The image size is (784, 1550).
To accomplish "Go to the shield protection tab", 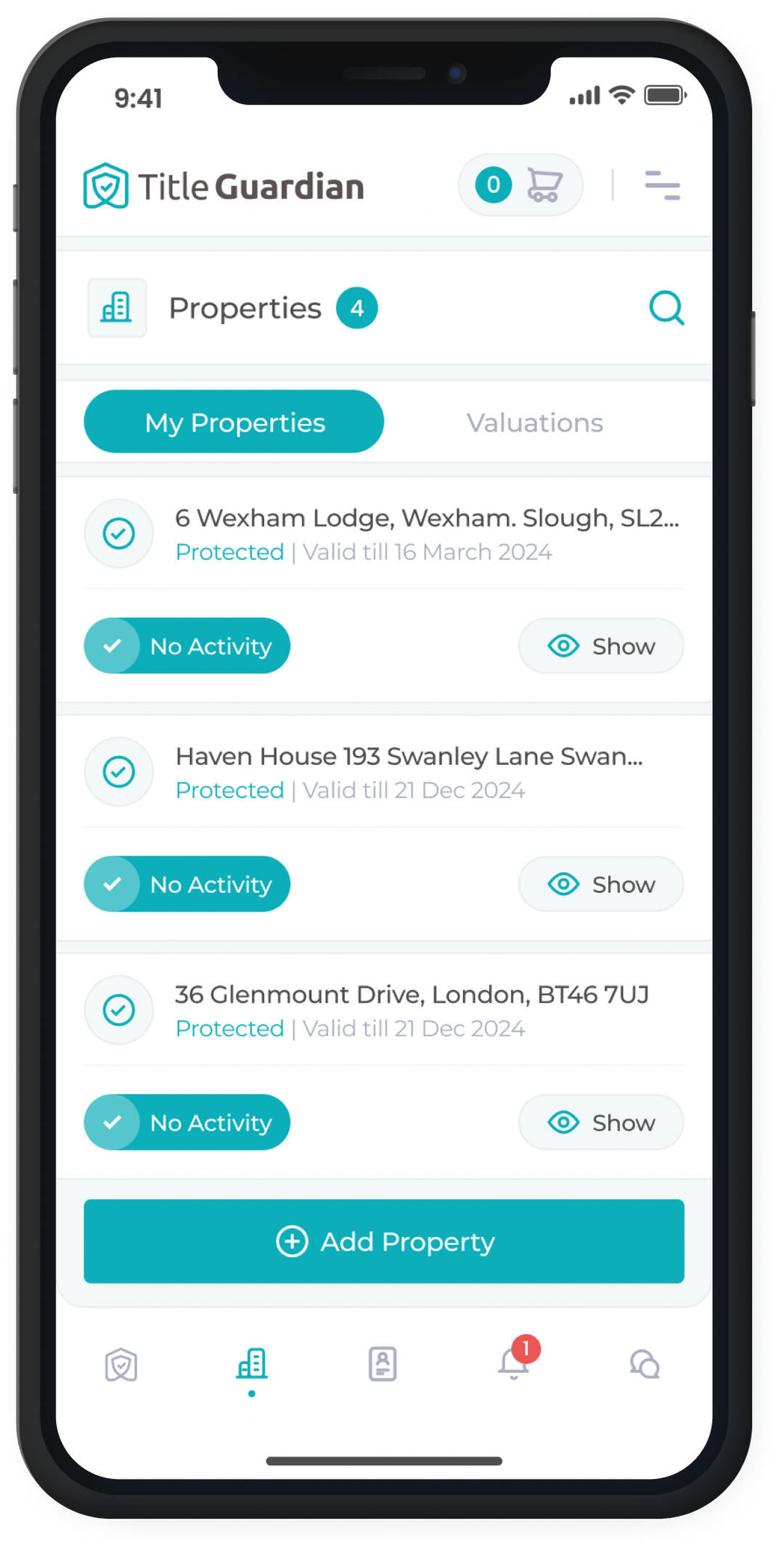I will pos(121,1365).
